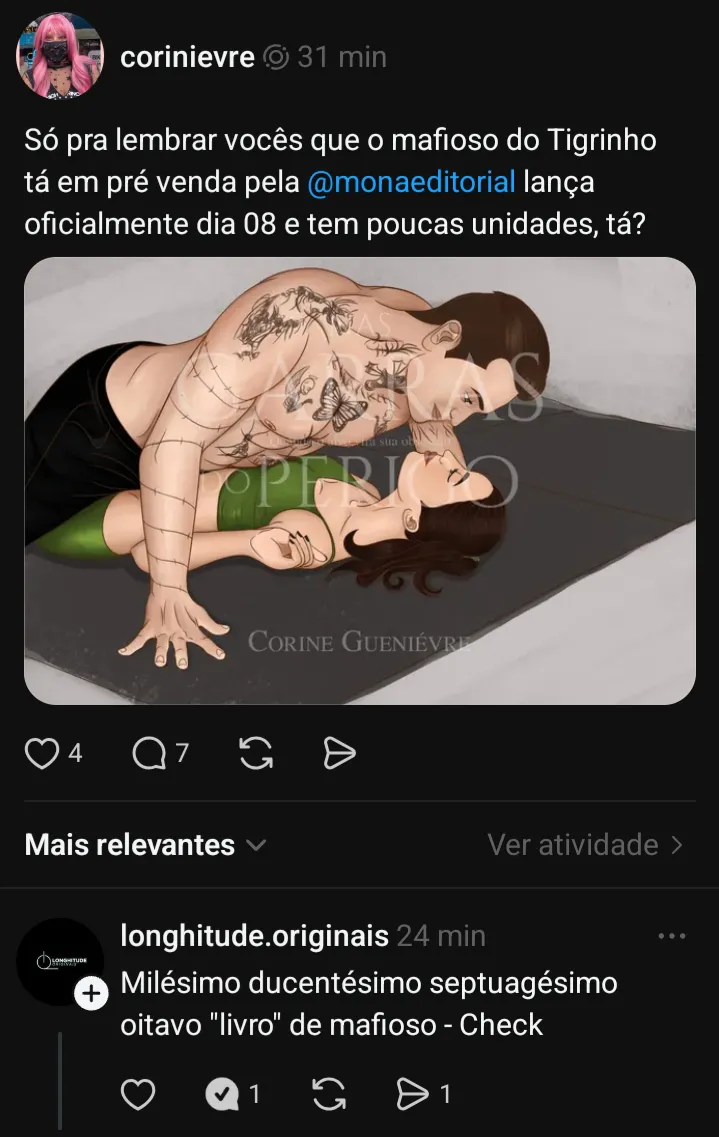Repost the longhitude.originais reply

[x=328, y=1095]
